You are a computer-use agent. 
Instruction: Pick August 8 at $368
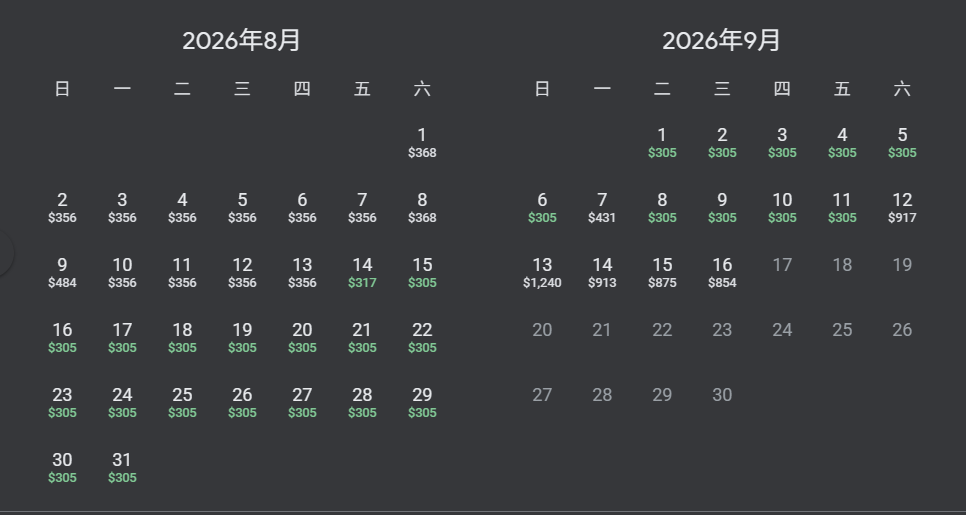422,207
